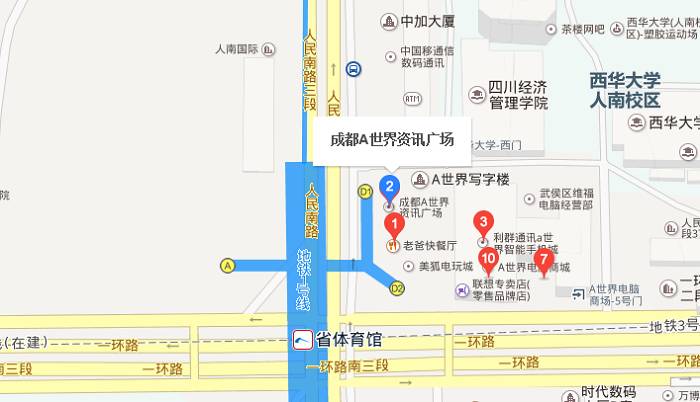Tap the blue marker numbered 2
The width and height of the screenshot is (700, 402).
392,186
